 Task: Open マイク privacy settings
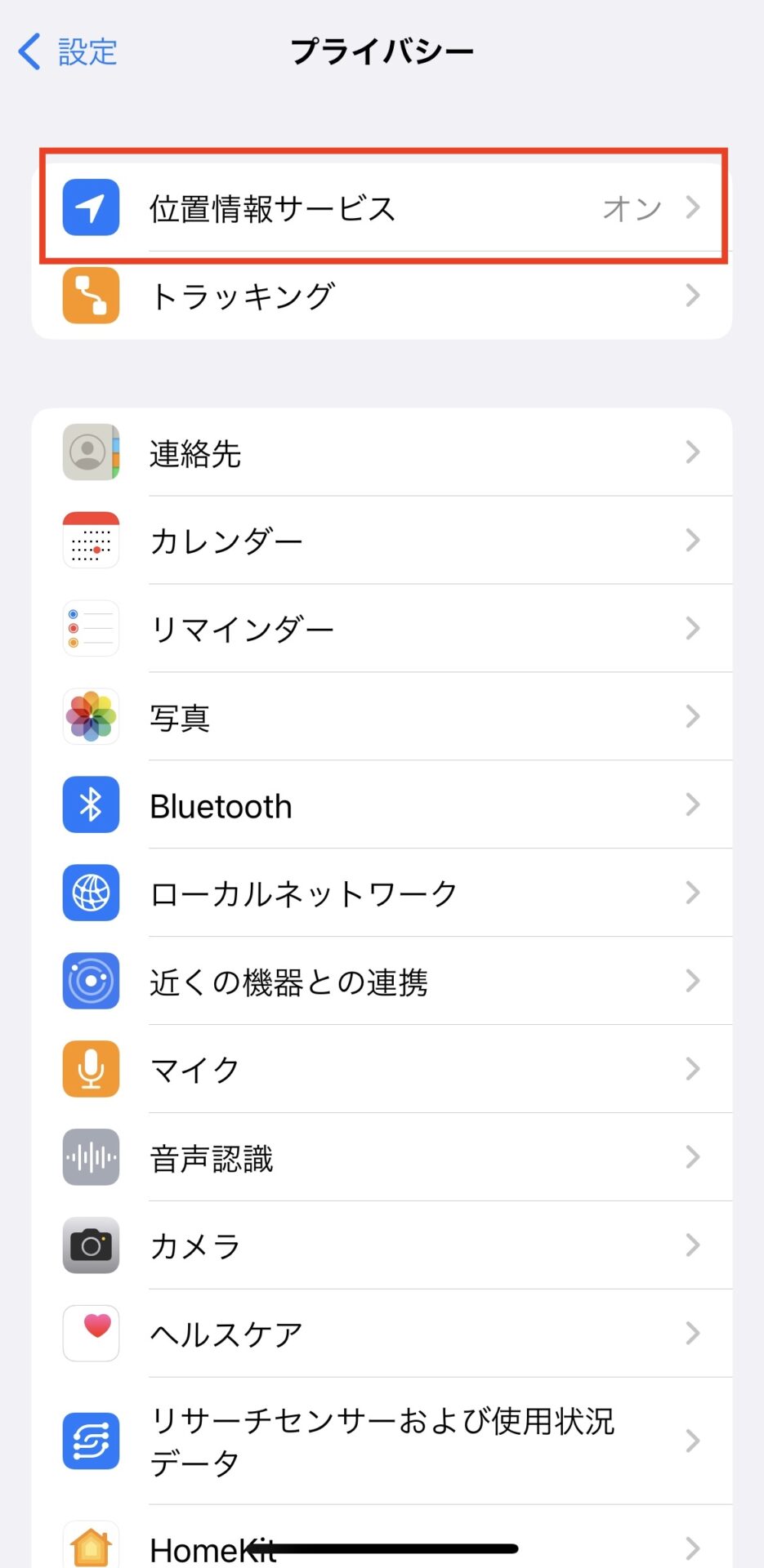pyautogui.click(x=382, y=1069)
